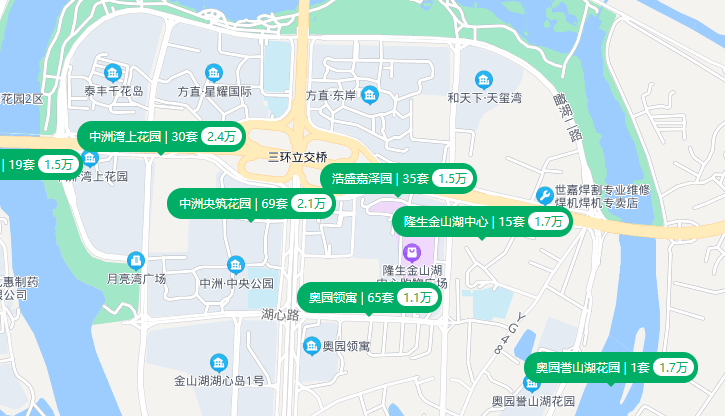Select the partially visible 19套 1.5万 marker

[40, 164]
